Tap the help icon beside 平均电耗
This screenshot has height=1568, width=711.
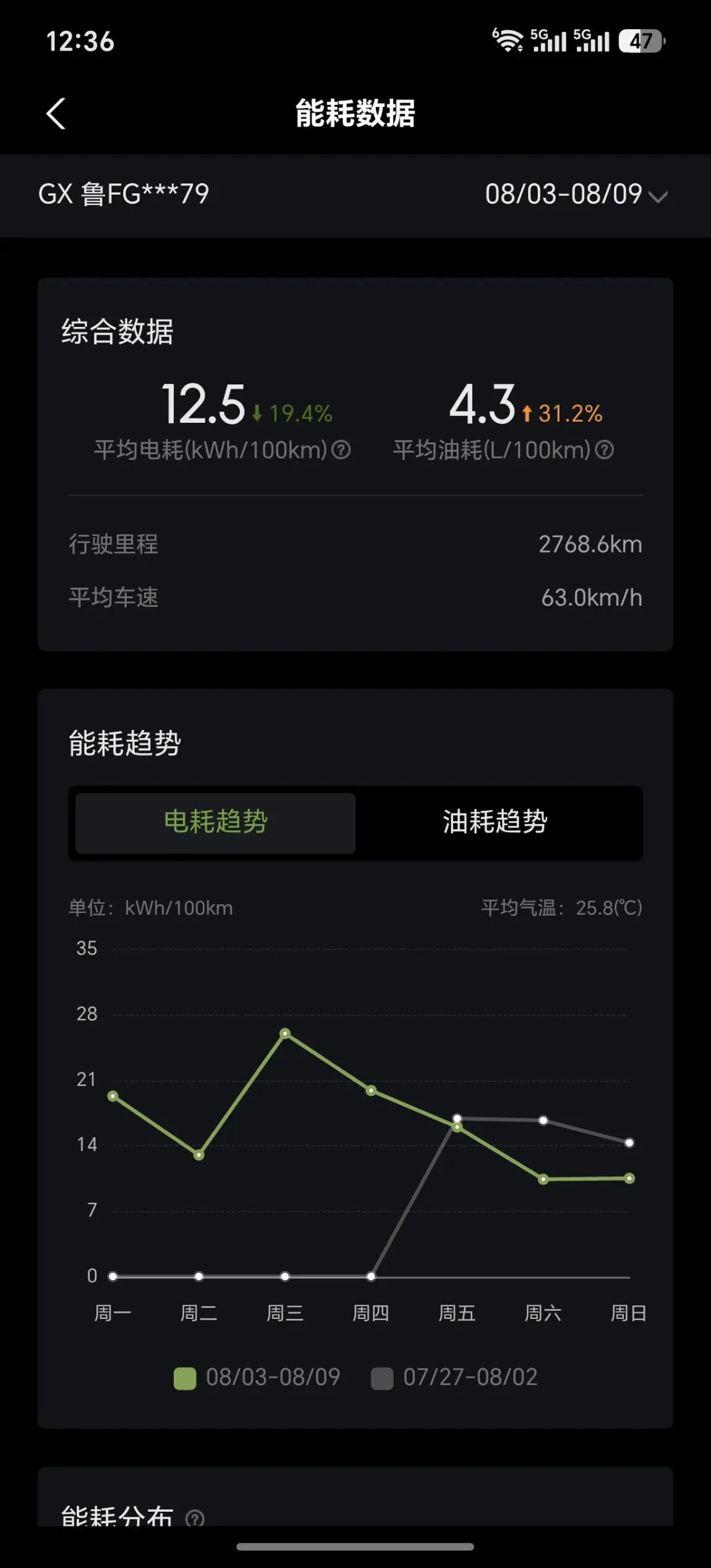point(341,450)
